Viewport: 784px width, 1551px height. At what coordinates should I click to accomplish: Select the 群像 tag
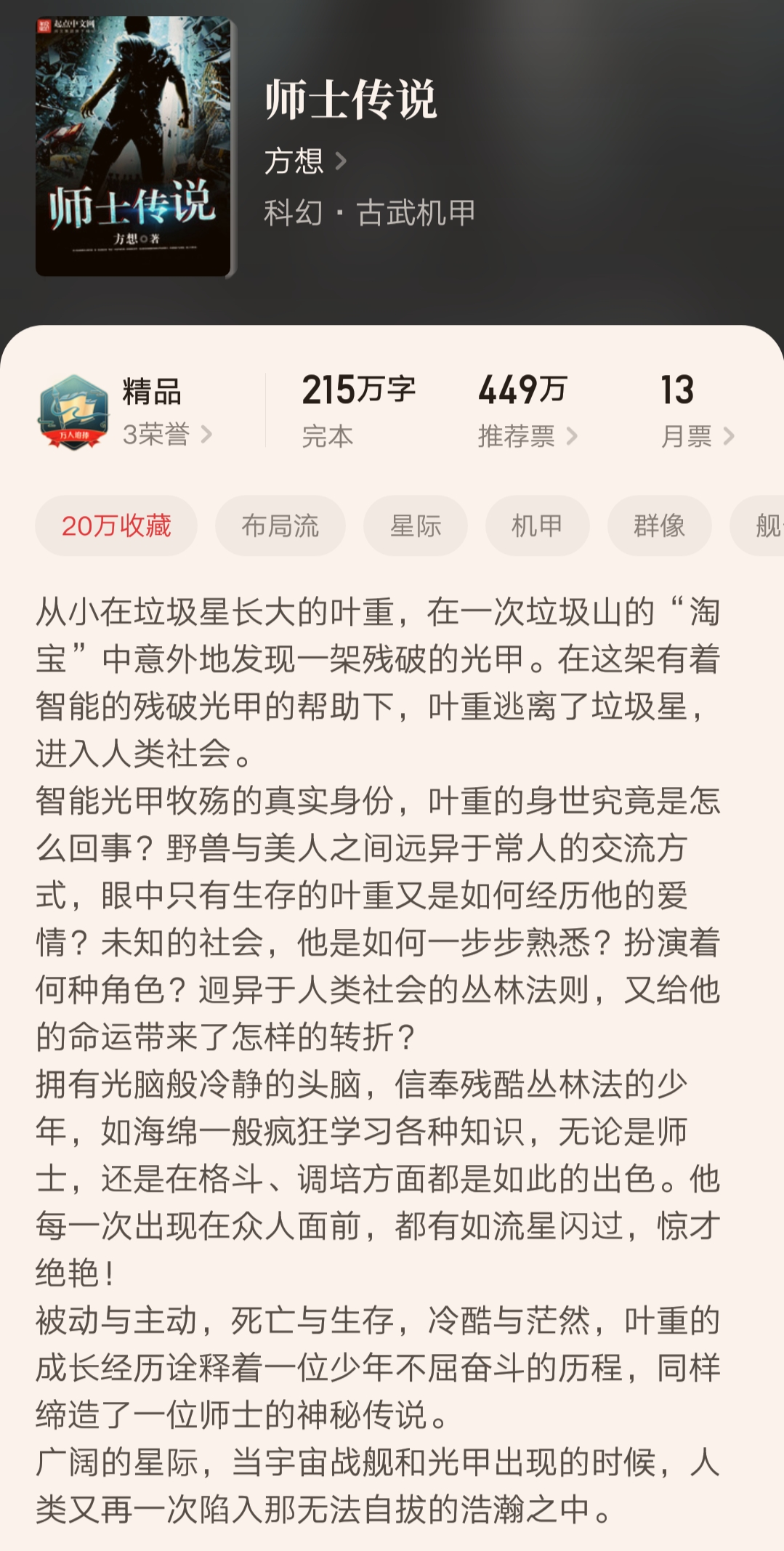(x=658, y=525)
